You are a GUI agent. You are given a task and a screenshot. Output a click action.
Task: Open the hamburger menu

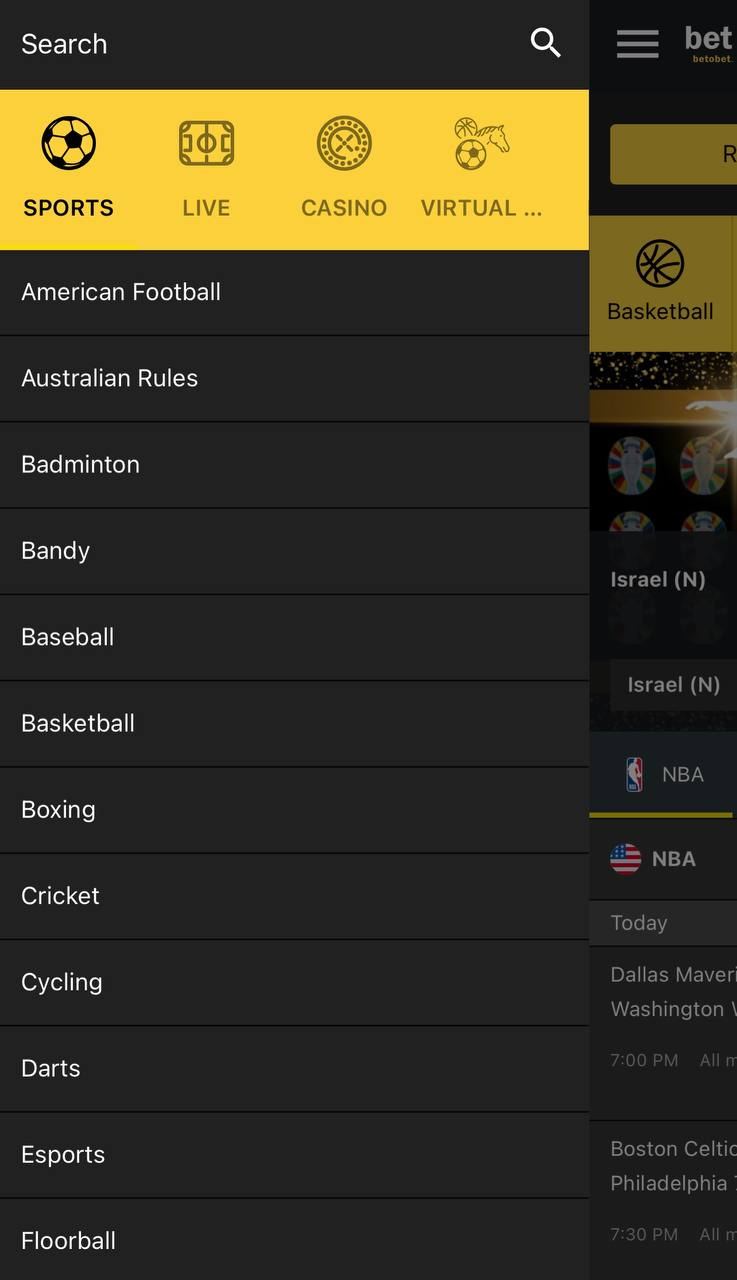(x=637, y=42)
